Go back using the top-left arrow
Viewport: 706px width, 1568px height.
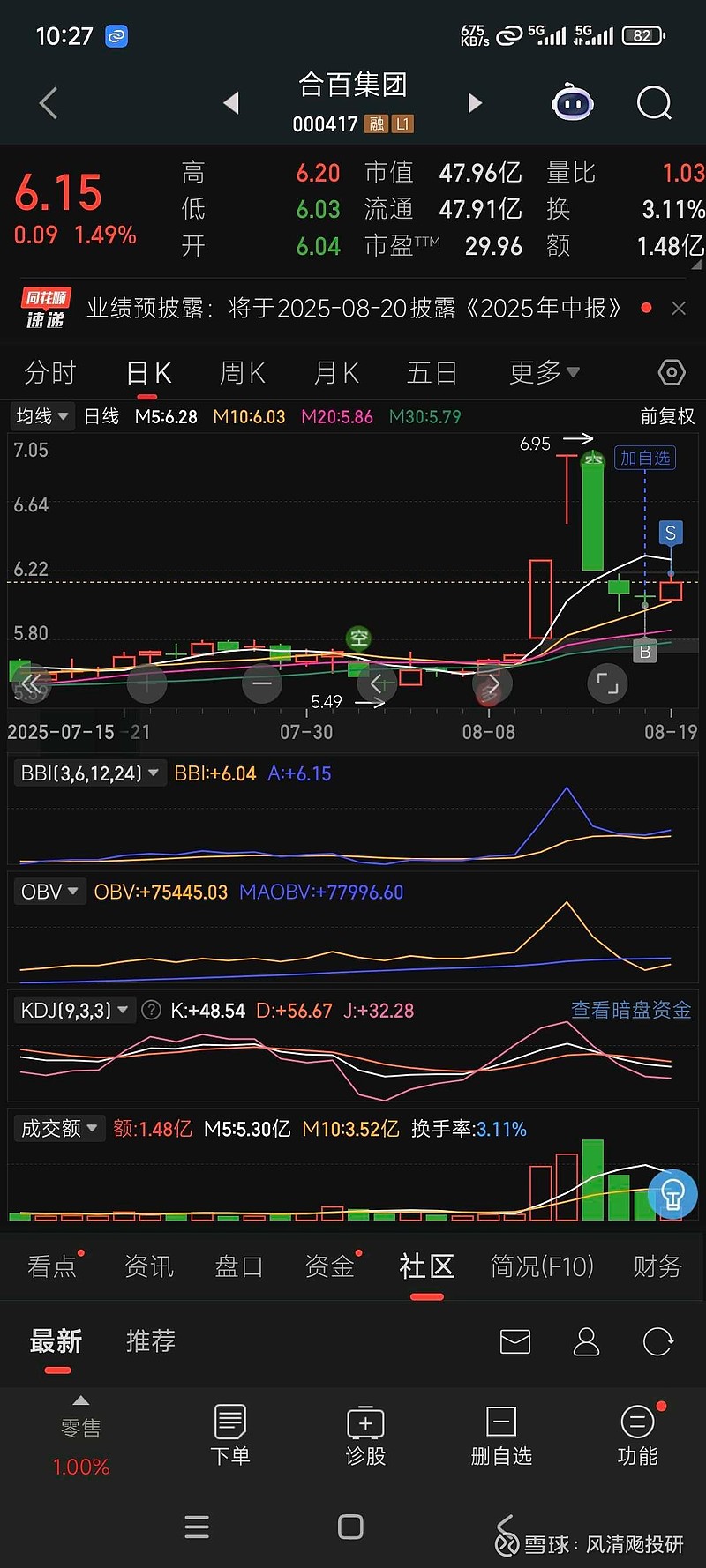point(49,103)
